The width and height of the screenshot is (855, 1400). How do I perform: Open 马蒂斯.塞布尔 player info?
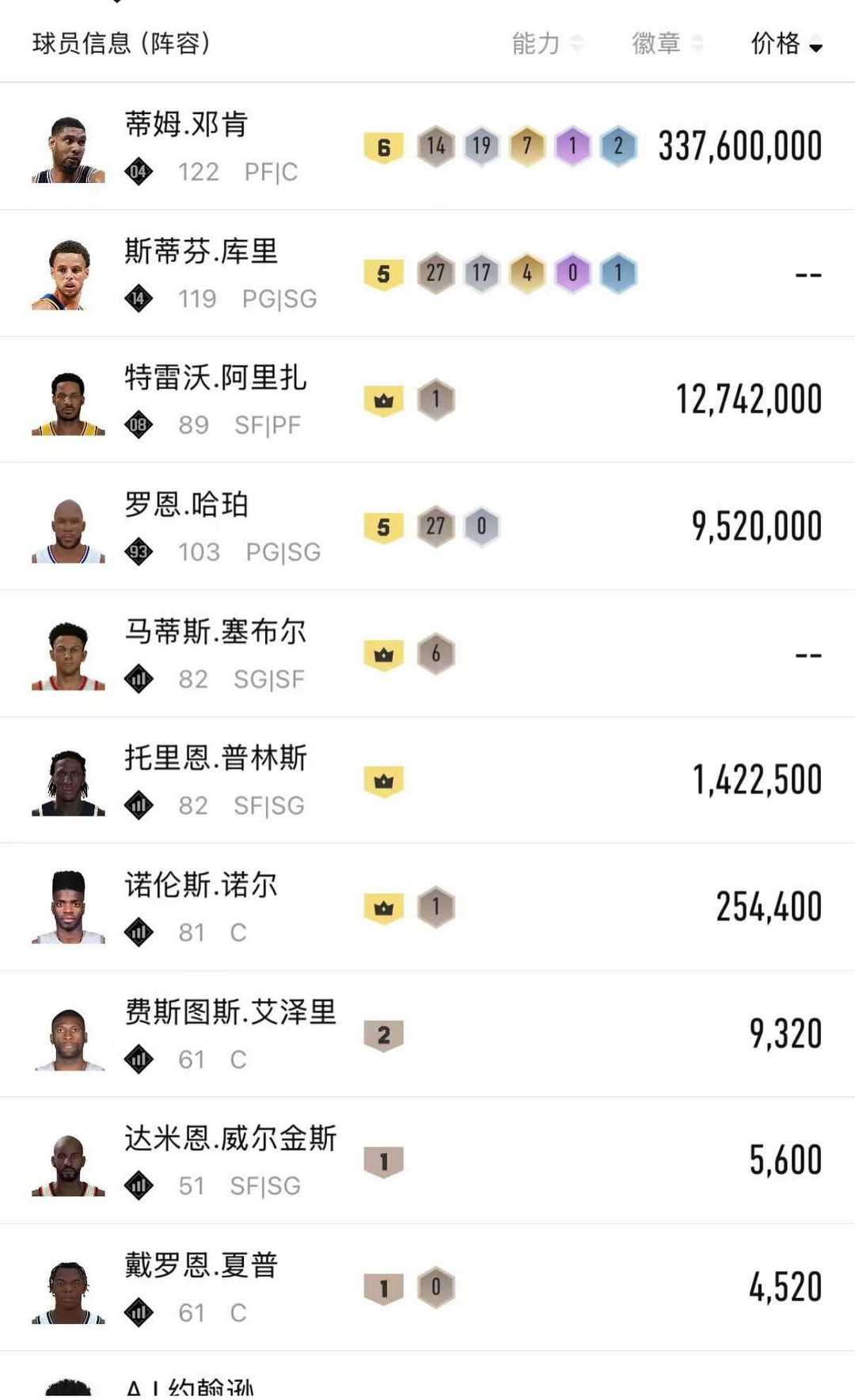tap(215, 632)
